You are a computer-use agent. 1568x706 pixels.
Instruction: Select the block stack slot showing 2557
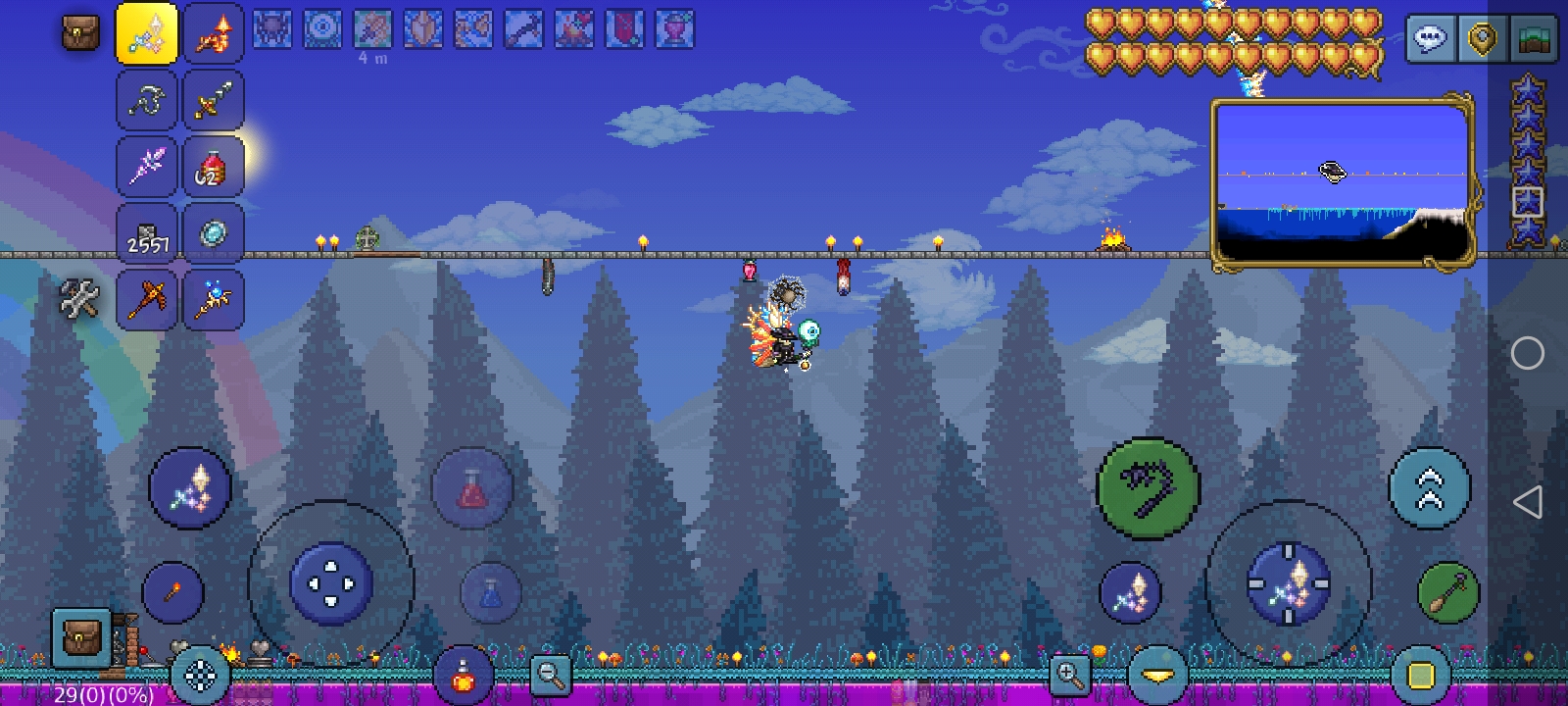point(147,233)
